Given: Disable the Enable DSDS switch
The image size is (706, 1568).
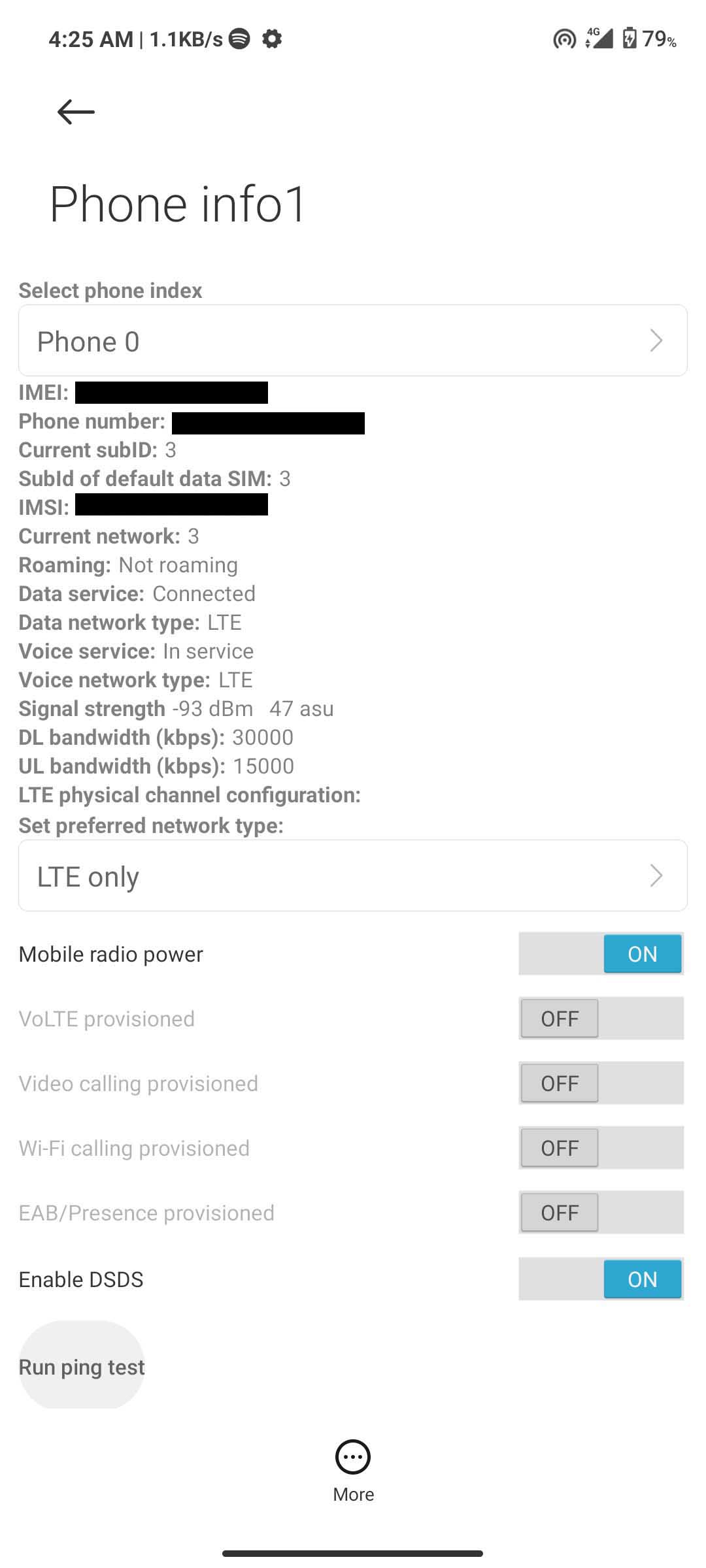Looking at the screenshot, I should coord(601,1279).
